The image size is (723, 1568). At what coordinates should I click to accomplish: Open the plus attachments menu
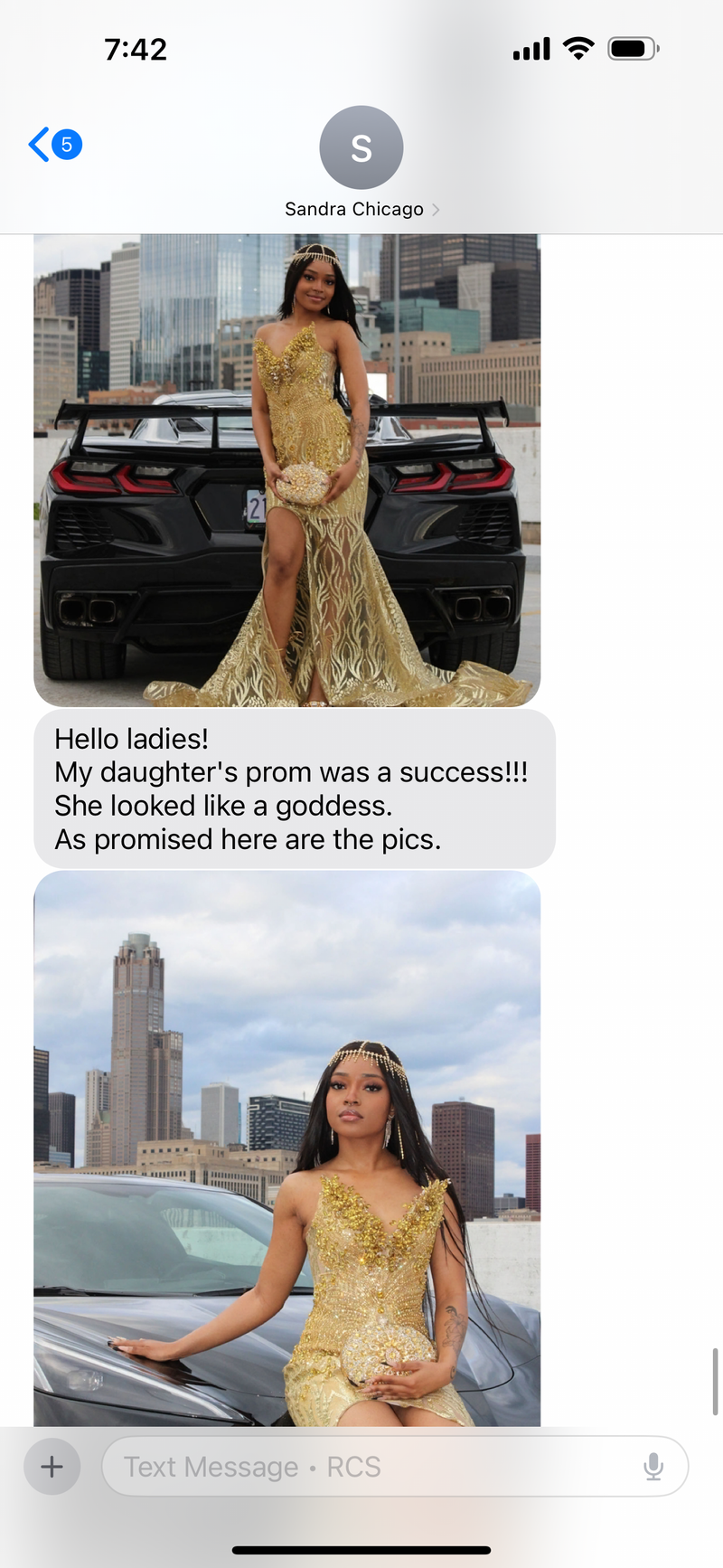[x=52, y=1467]
